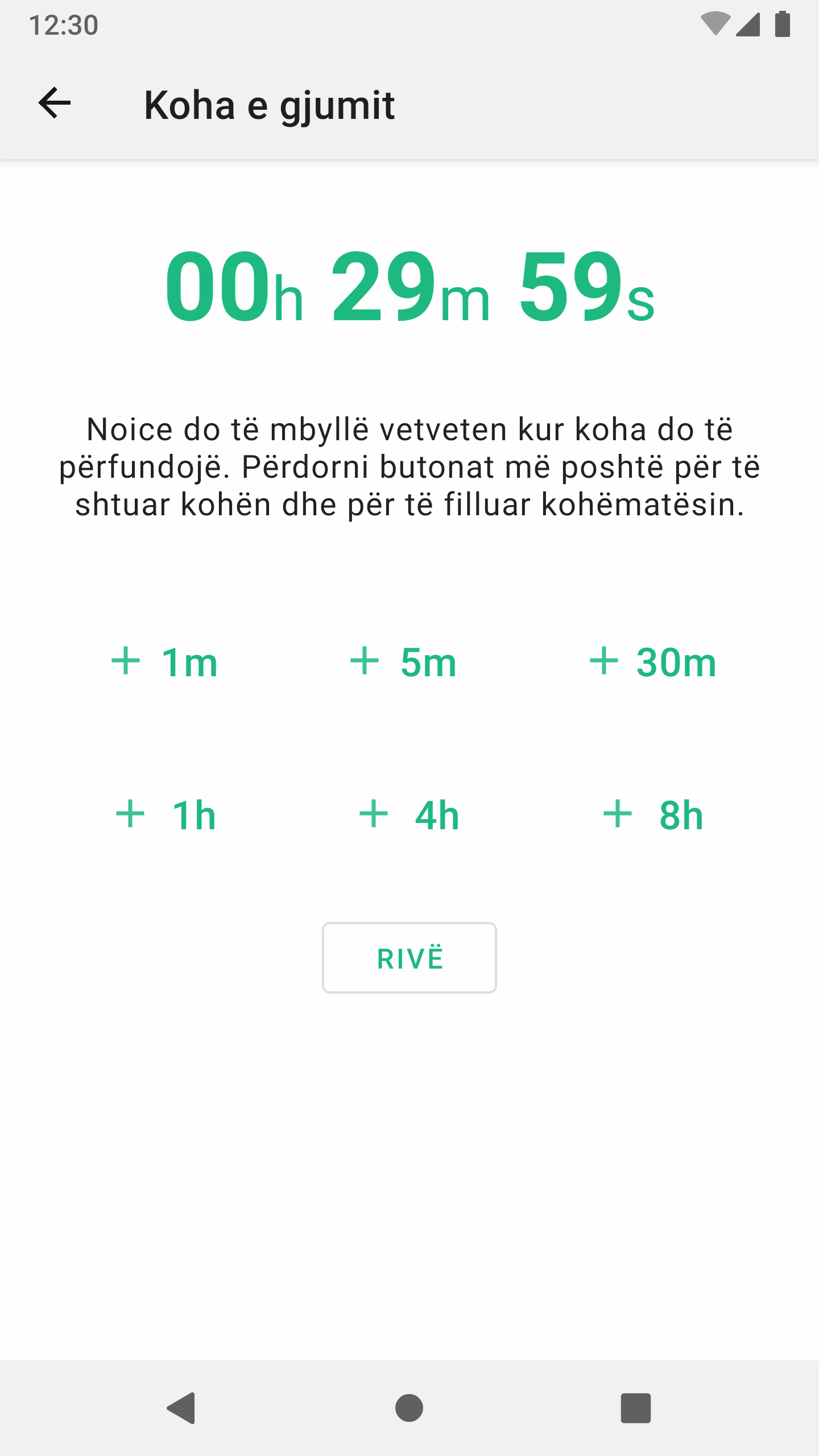Go to the home screen
The height and width of the screenshot is (1456, 819).
coord(409,1408)
